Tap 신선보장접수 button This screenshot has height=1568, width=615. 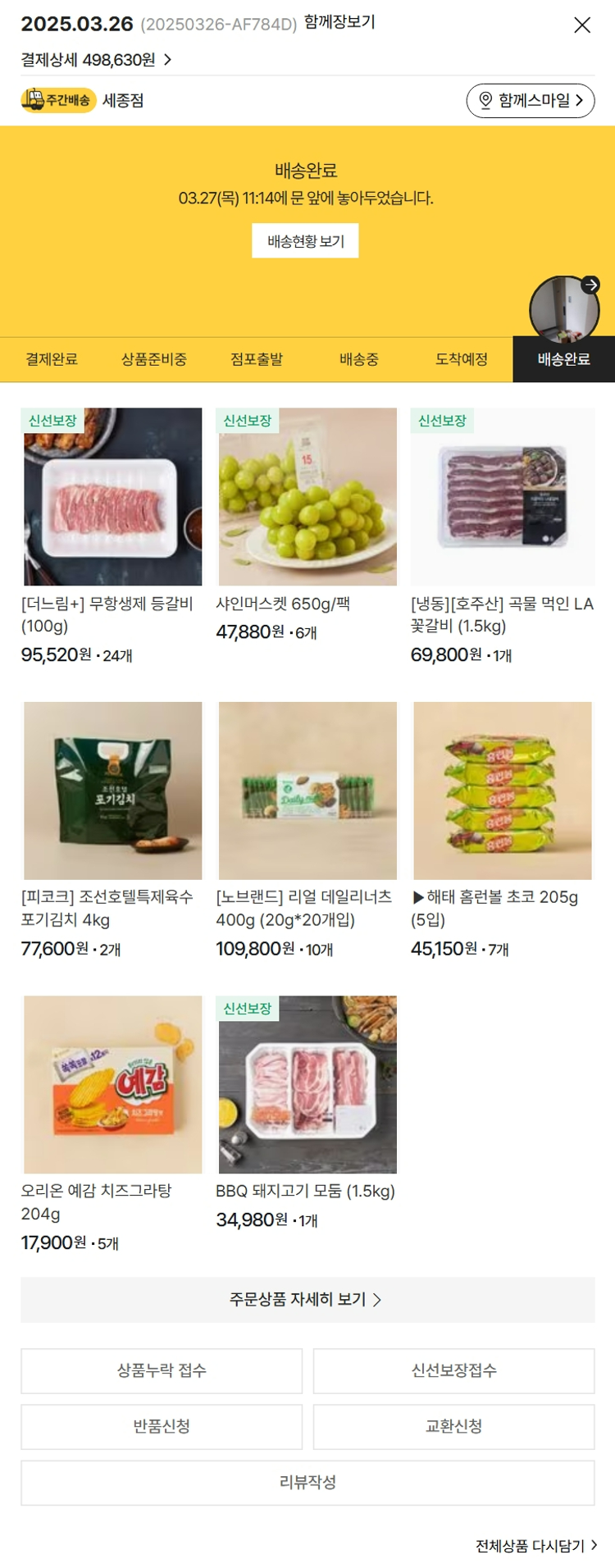coord(453,1370)
